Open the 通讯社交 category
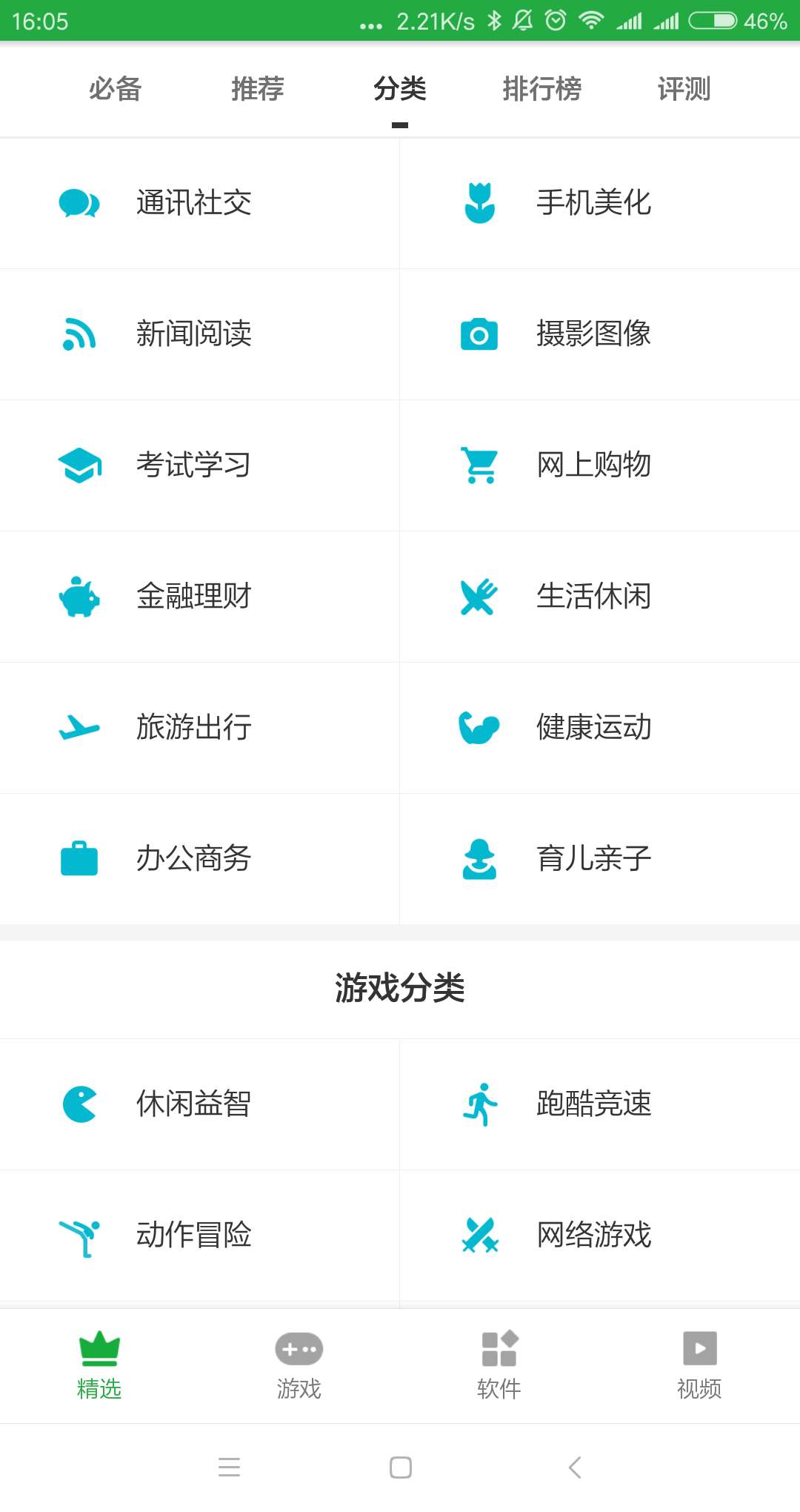 coord(194,203)
